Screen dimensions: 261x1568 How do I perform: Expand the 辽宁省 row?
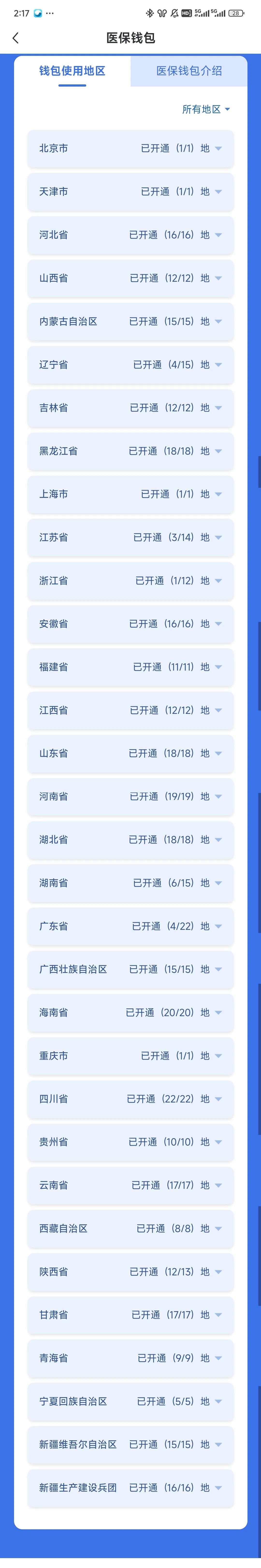point(218,364)
